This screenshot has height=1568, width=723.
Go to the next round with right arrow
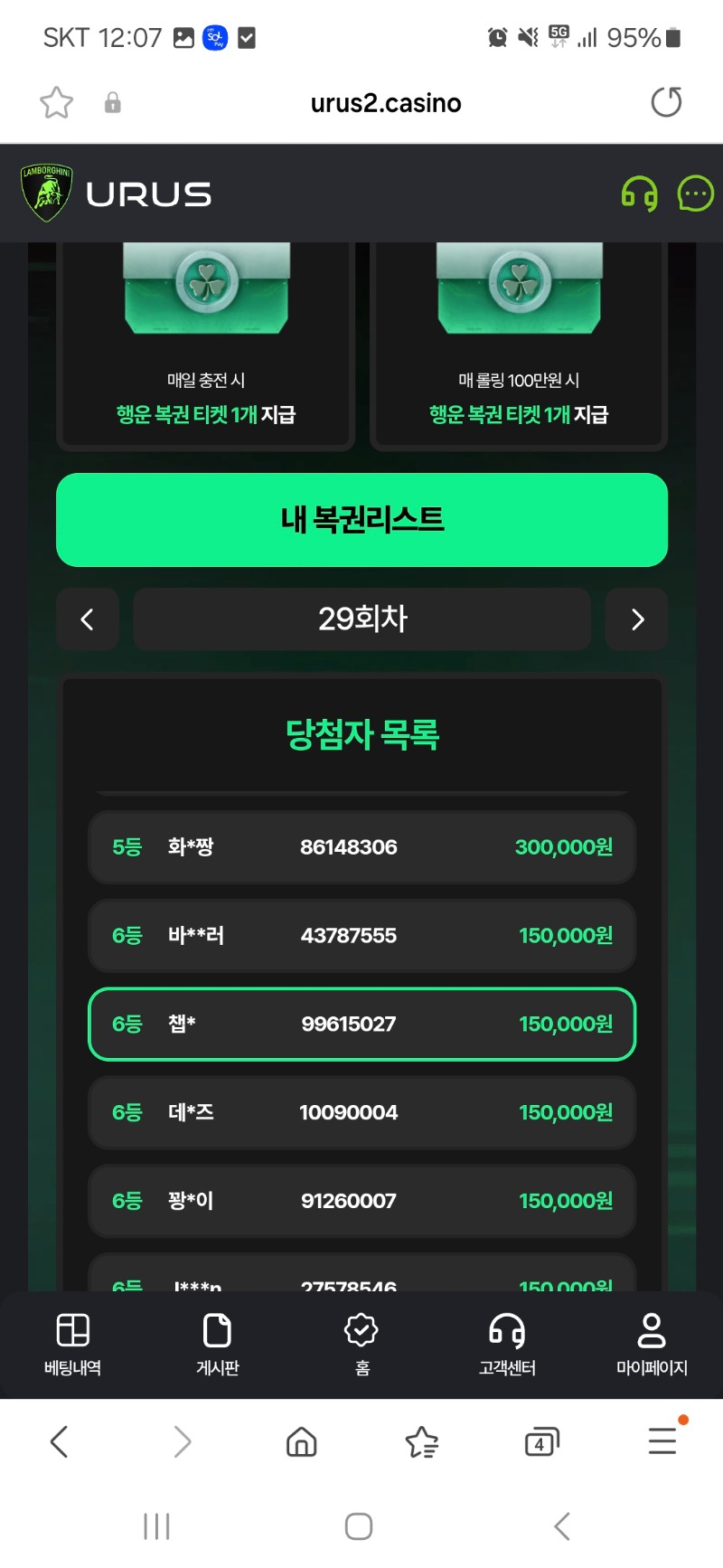pos(636,619)
